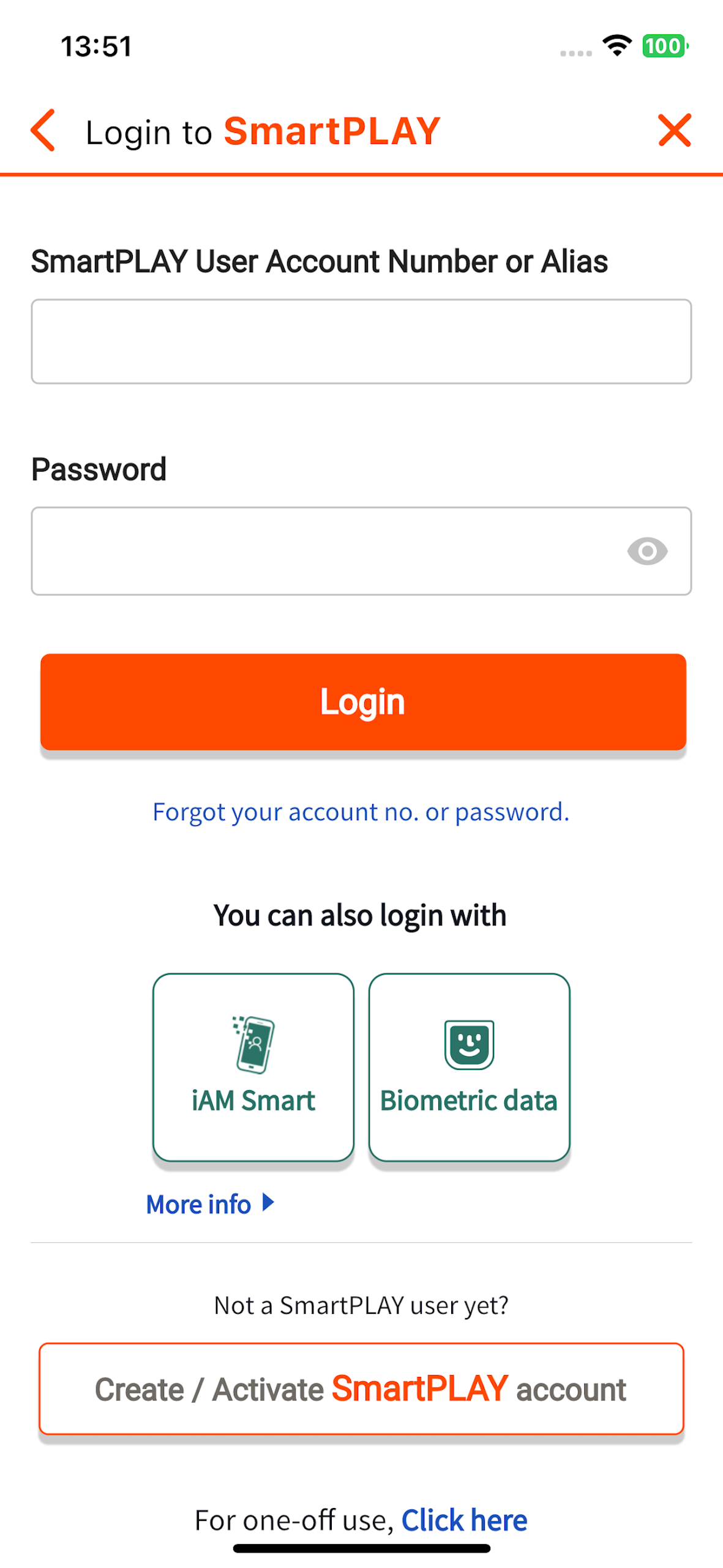Screen dimensions: 723x1568
Task: Tap the orange Login button
Action: (362, 701)
